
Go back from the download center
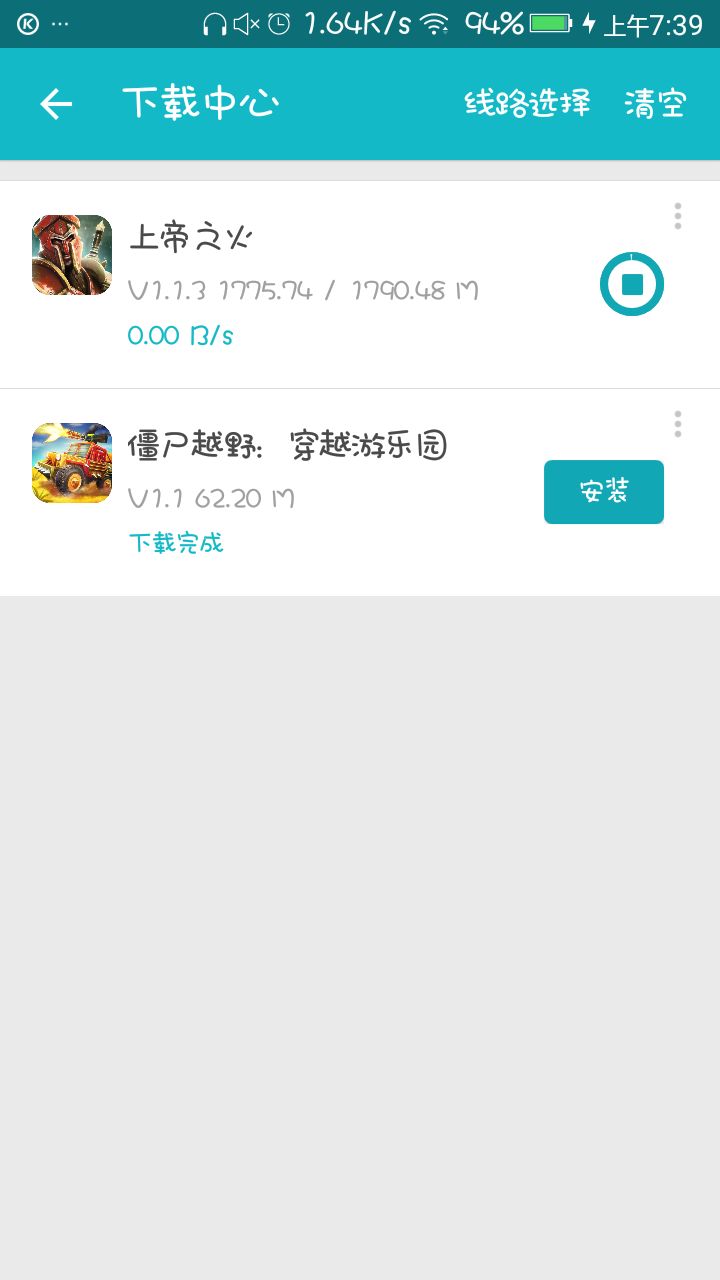(56, 104)
